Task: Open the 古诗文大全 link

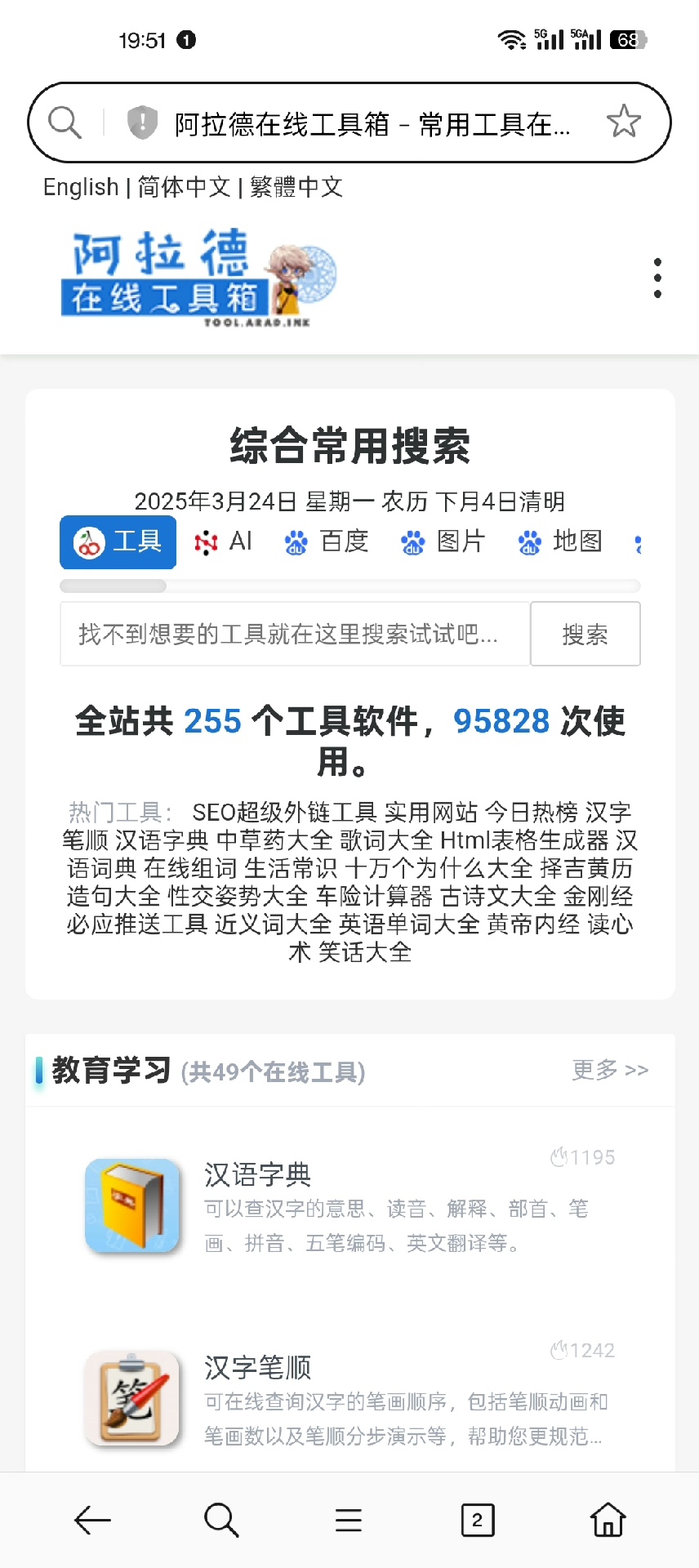Action: (498, 897)
